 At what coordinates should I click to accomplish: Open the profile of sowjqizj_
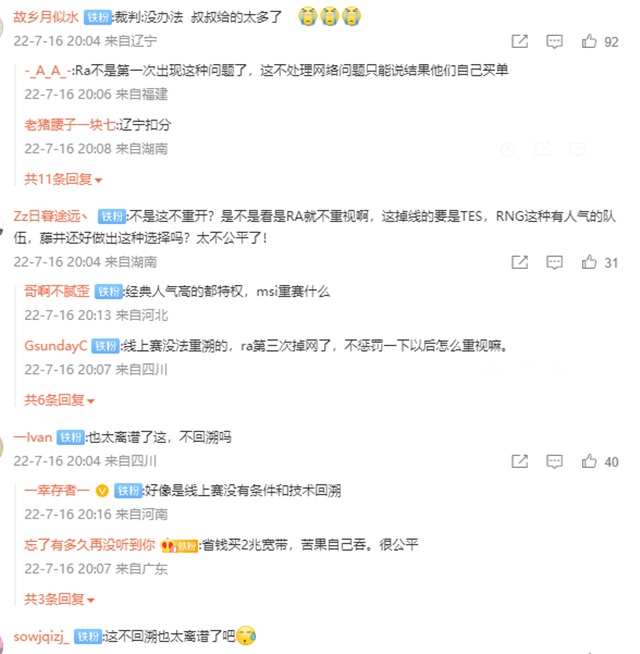41,636
